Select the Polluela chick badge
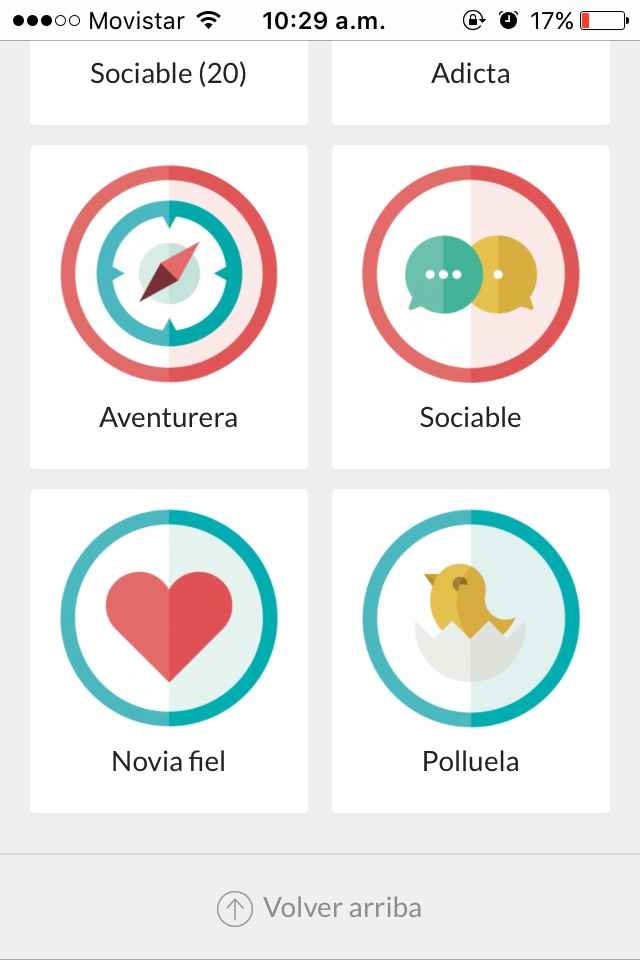640x960 pixels. pos(470,650)
